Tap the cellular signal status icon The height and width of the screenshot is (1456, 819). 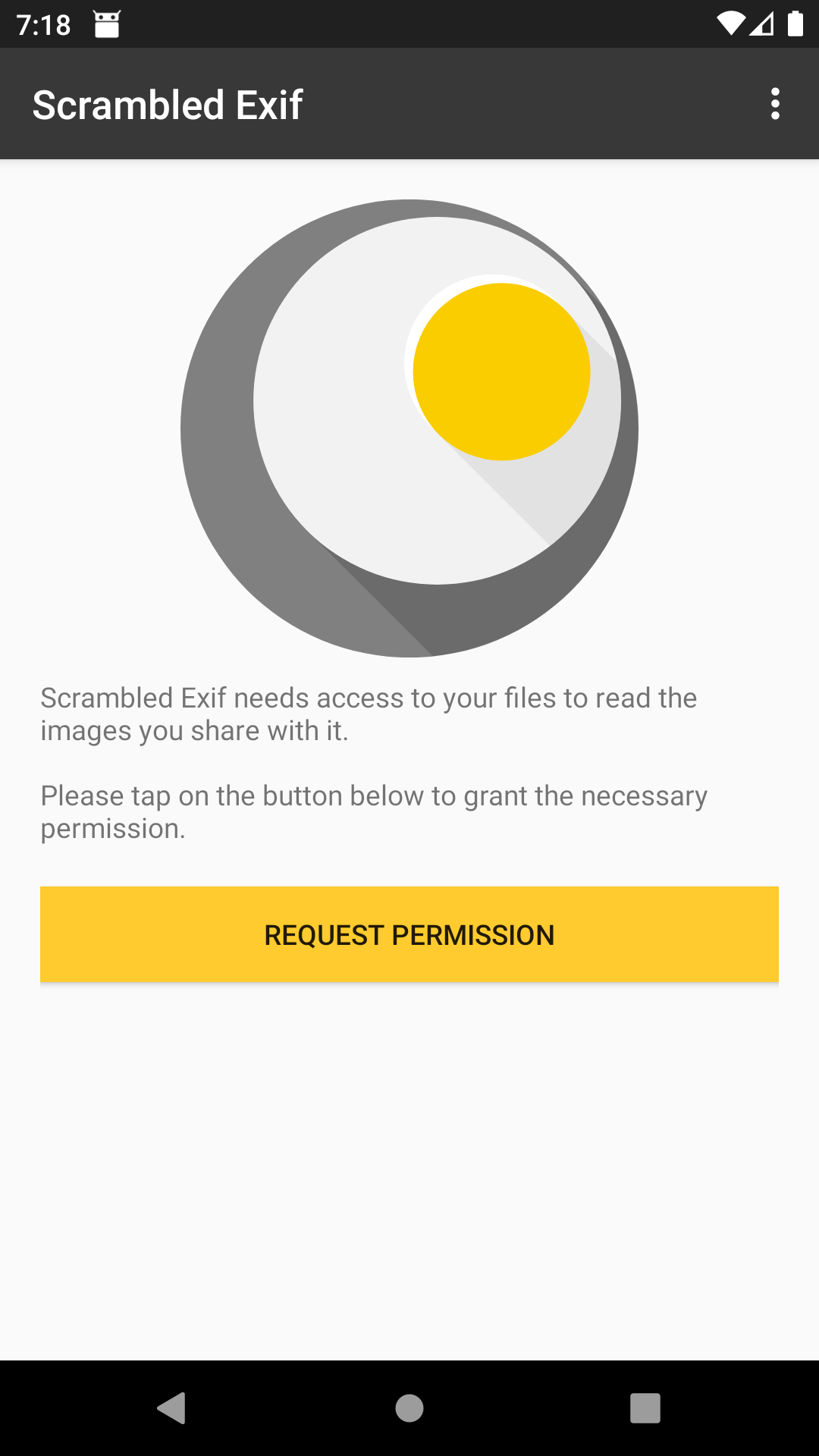764,24
